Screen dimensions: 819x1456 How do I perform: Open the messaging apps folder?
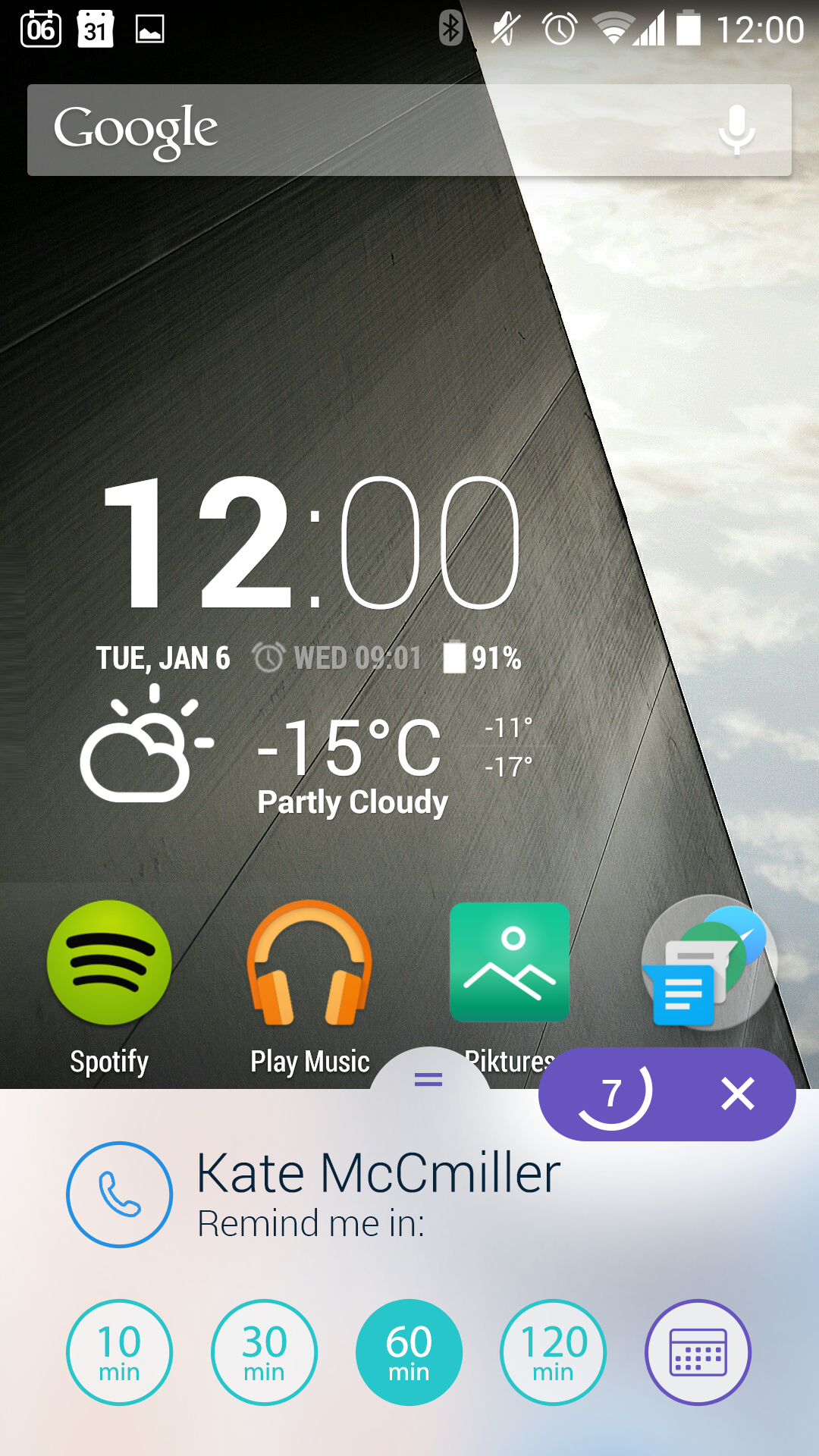pyautogui.click(x=709, y=963)
